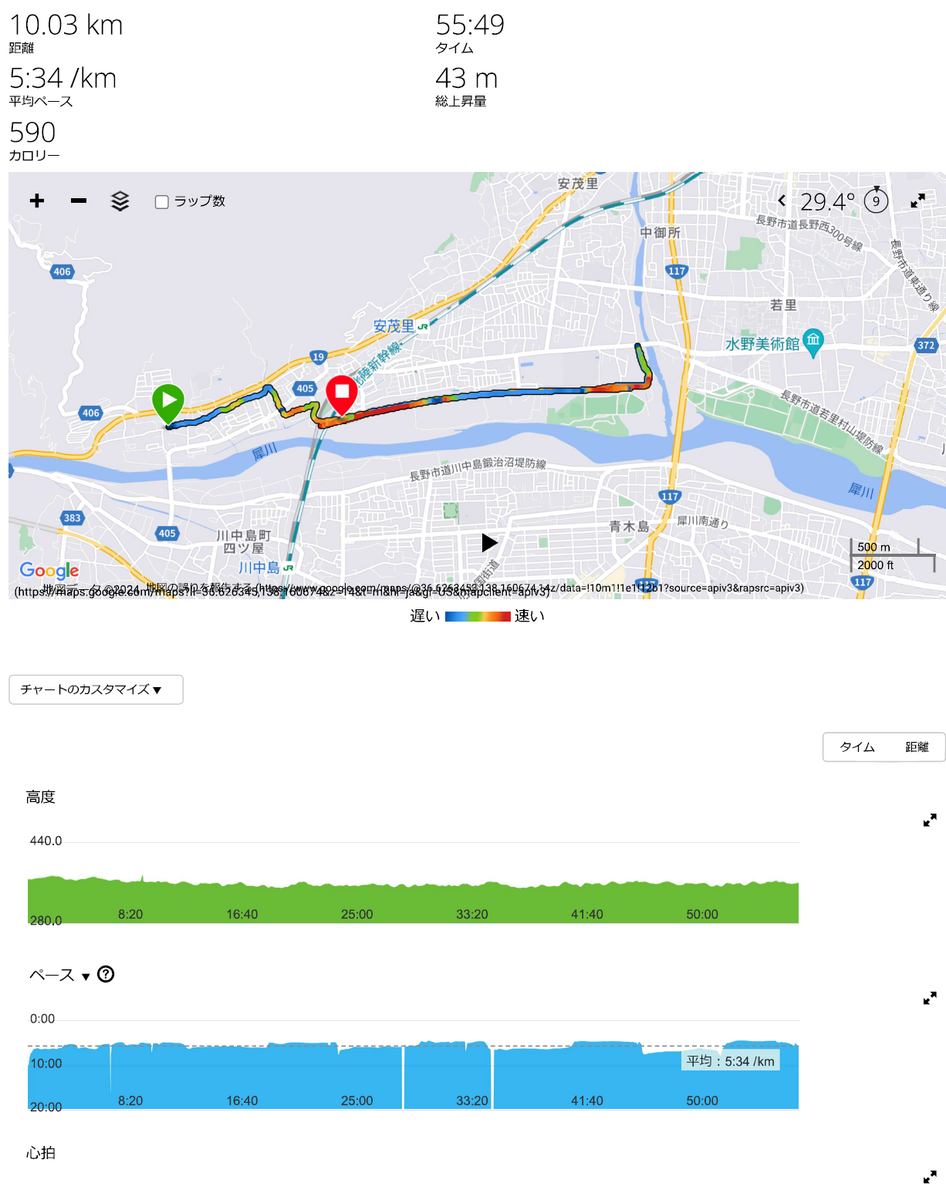Expand the 心拍 chart
The height and width of the screenshot is (1200, 946).
click(930, 1177)
